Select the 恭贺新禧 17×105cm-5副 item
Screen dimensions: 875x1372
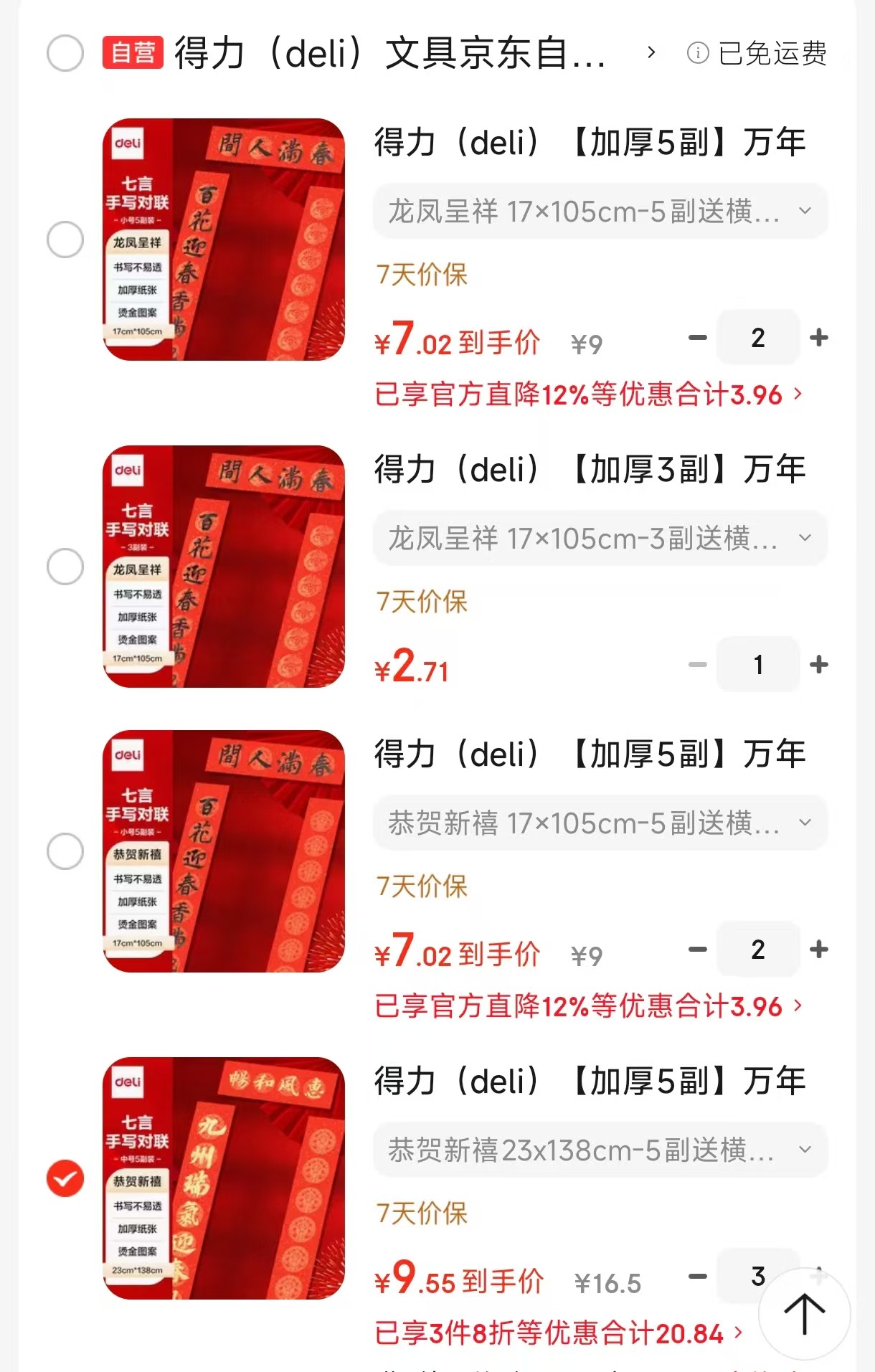coord(65,851)
